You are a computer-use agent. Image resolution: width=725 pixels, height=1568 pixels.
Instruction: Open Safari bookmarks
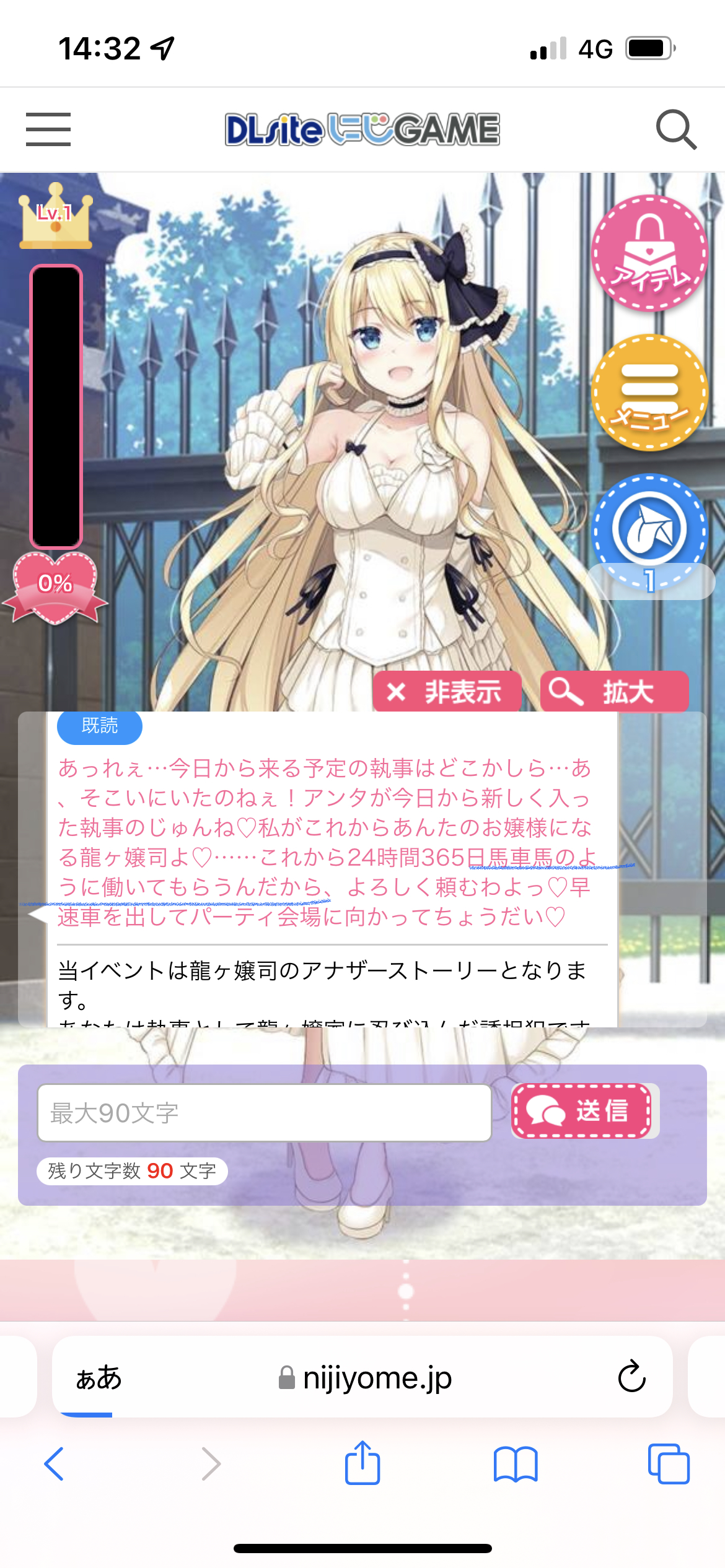tap(516, 1464)
